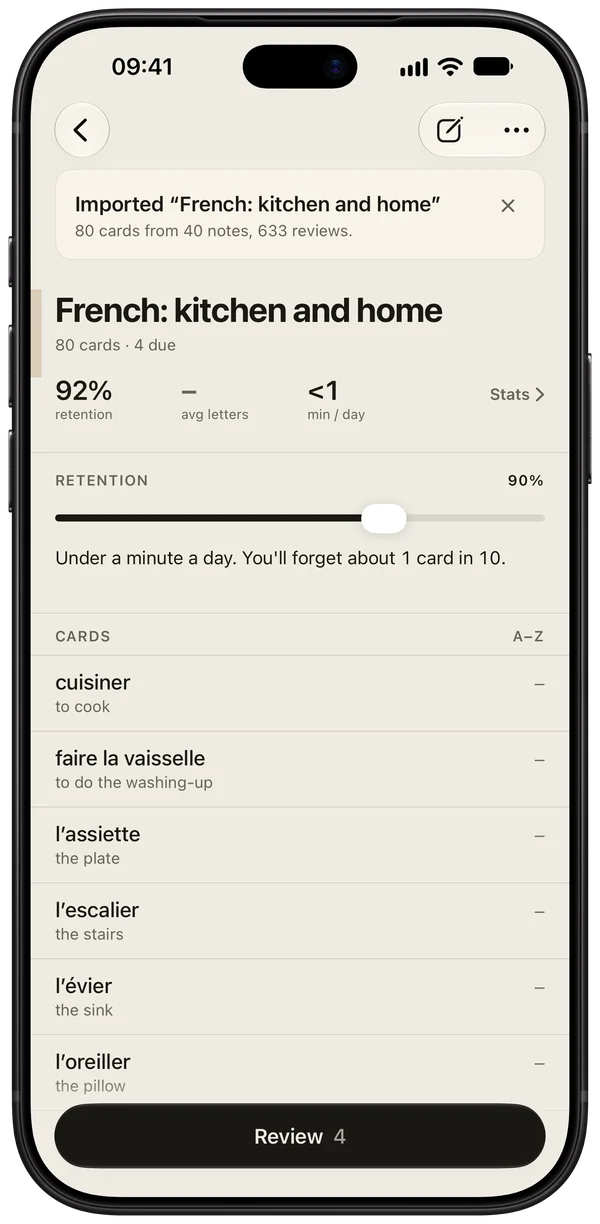Change the A–Z card sorting

click(x=528, y=636)
